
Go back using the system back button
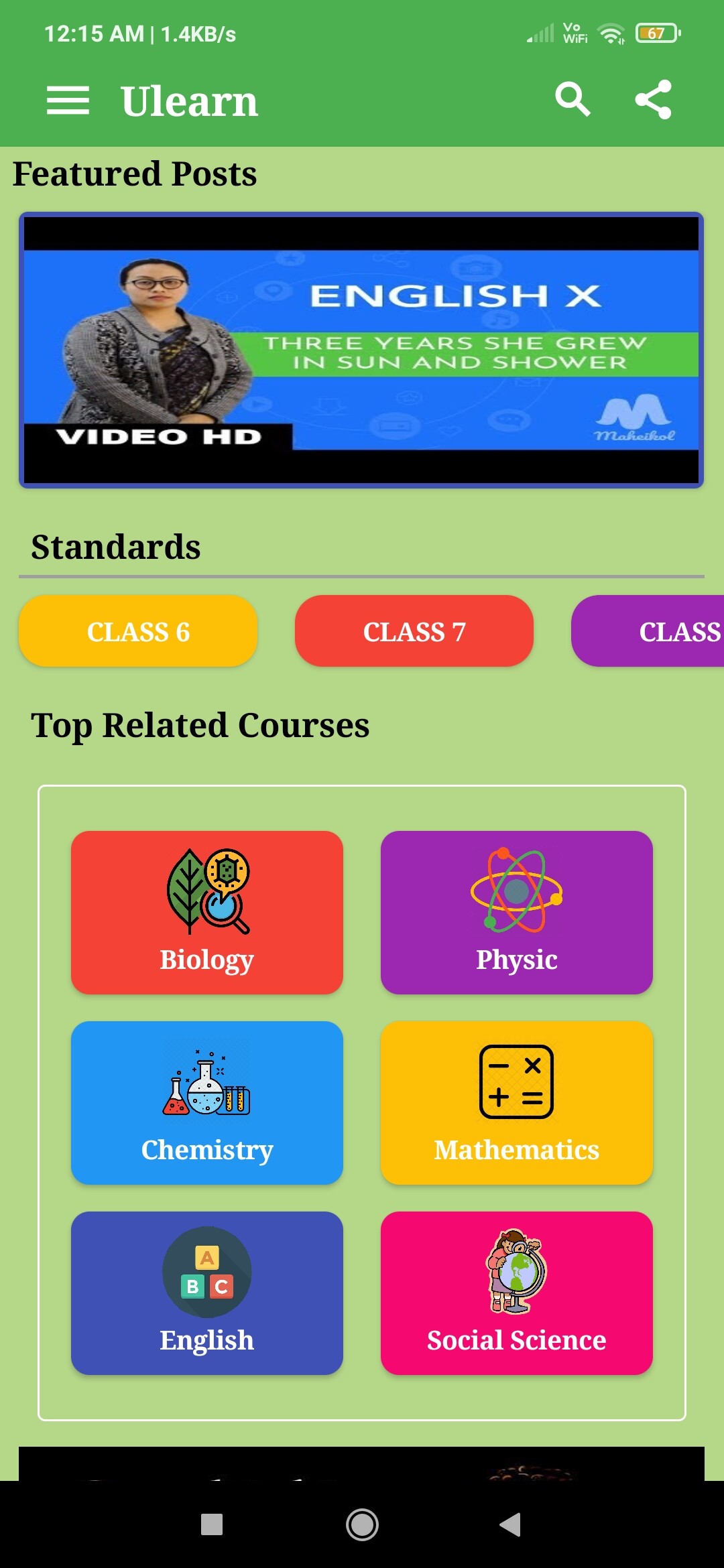click(x=511, y=1524)
